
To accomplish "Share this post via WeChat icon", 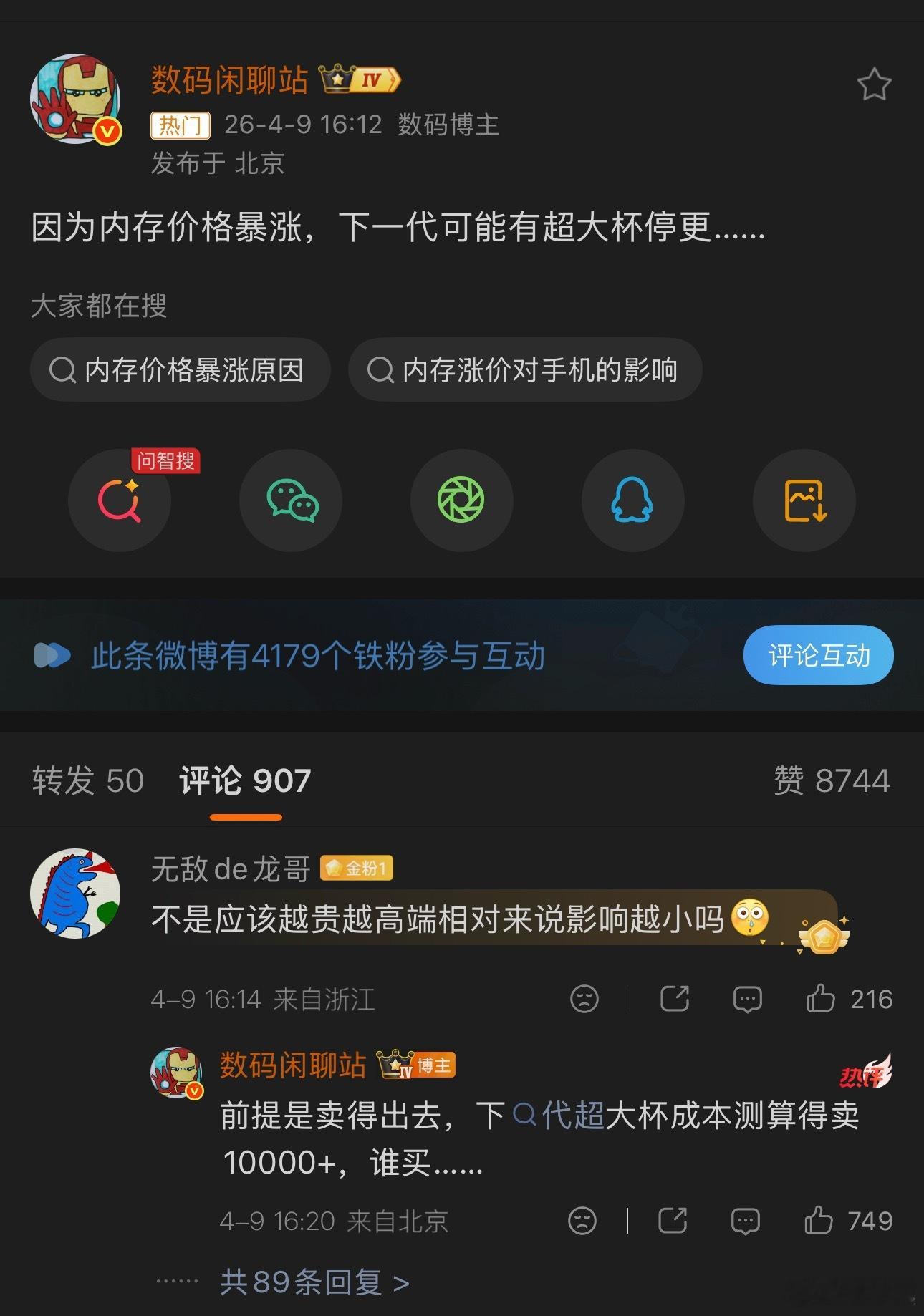I will [x=291, y=501].
